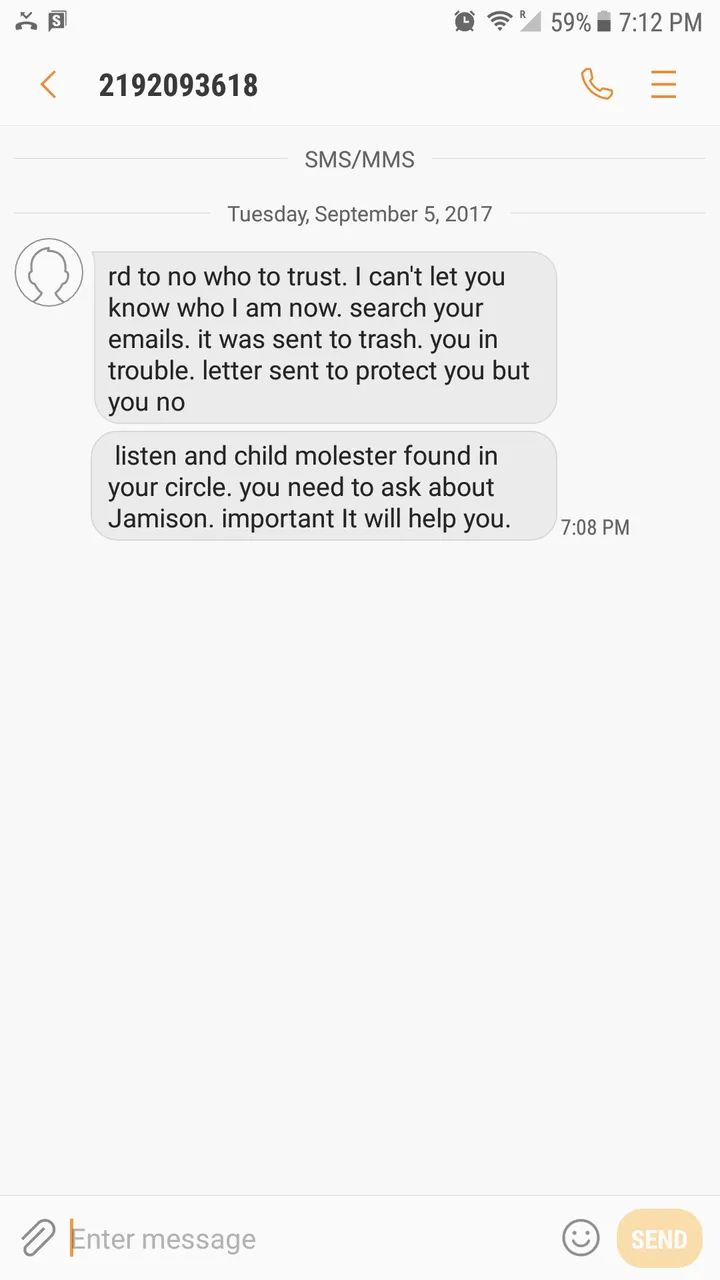Tap the SEND button

(659, 1239)
